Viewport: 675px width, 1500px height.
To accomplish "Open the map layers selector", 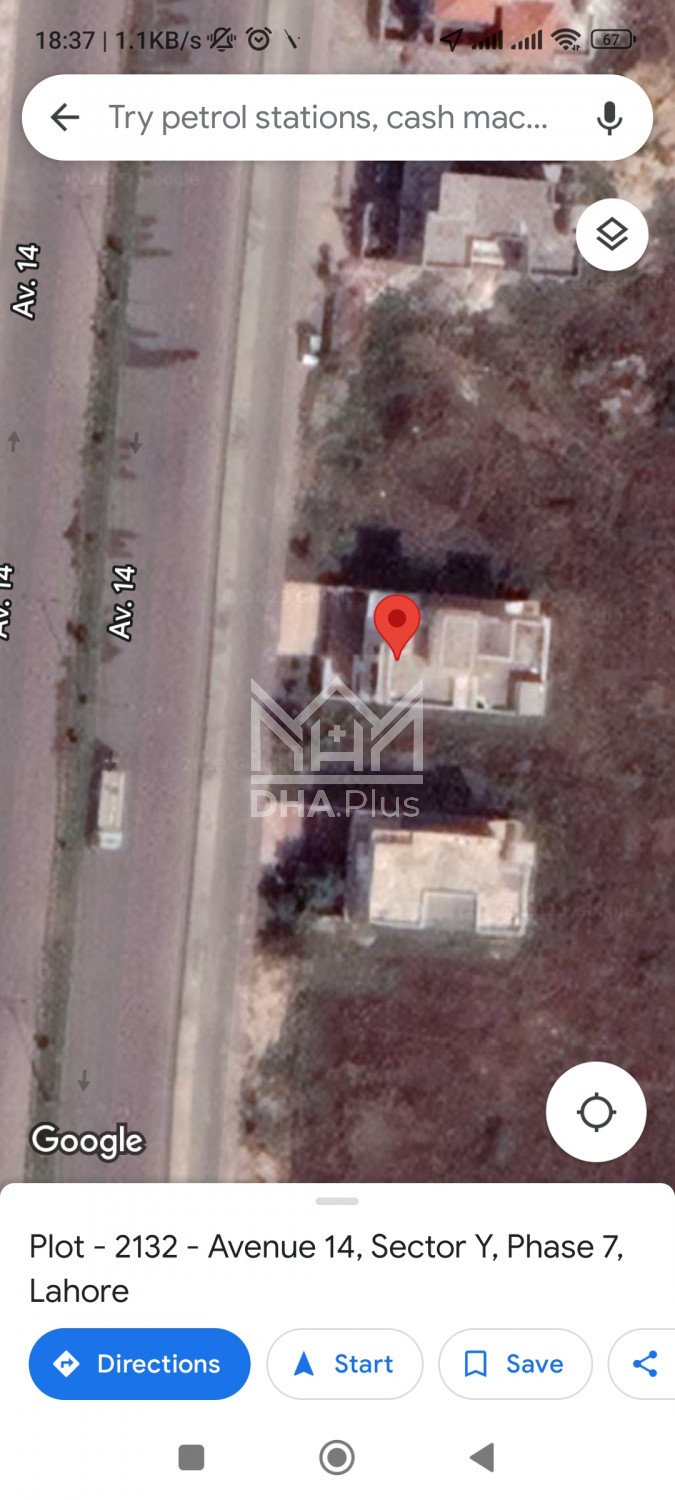I will [x=612, y=235].
